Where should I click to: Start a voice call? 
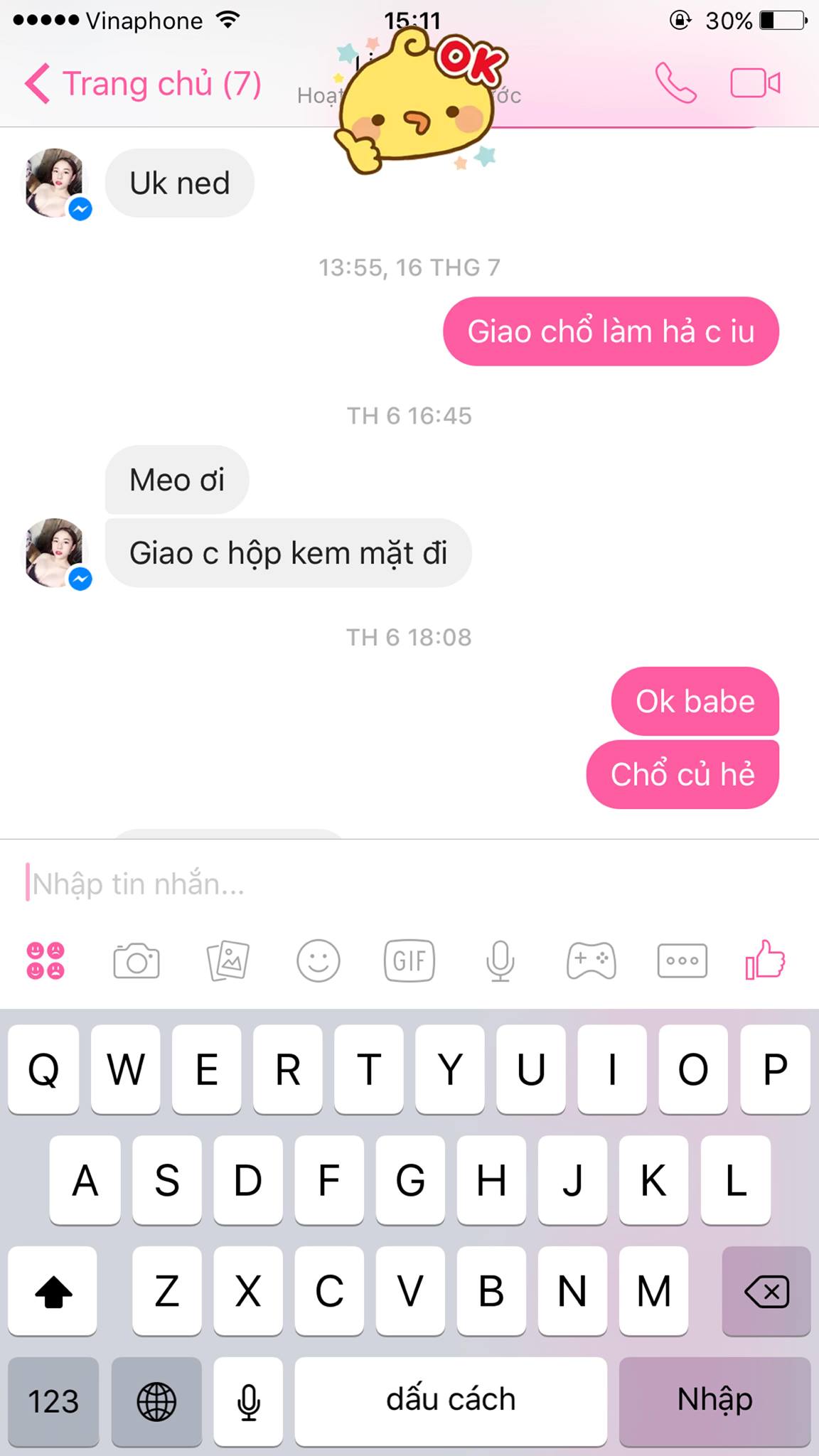675,84
